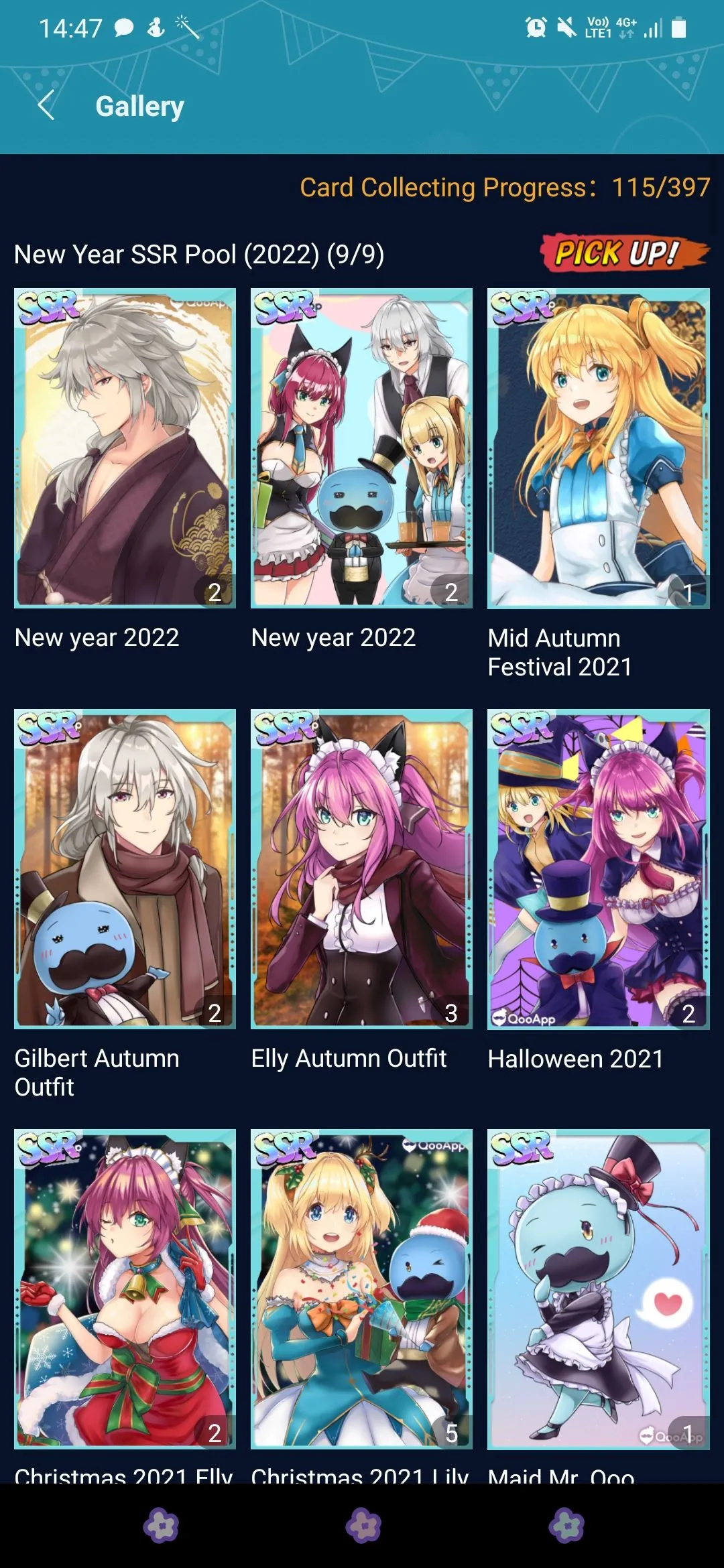Open the Halloween 2021 card

coord(598,868)
